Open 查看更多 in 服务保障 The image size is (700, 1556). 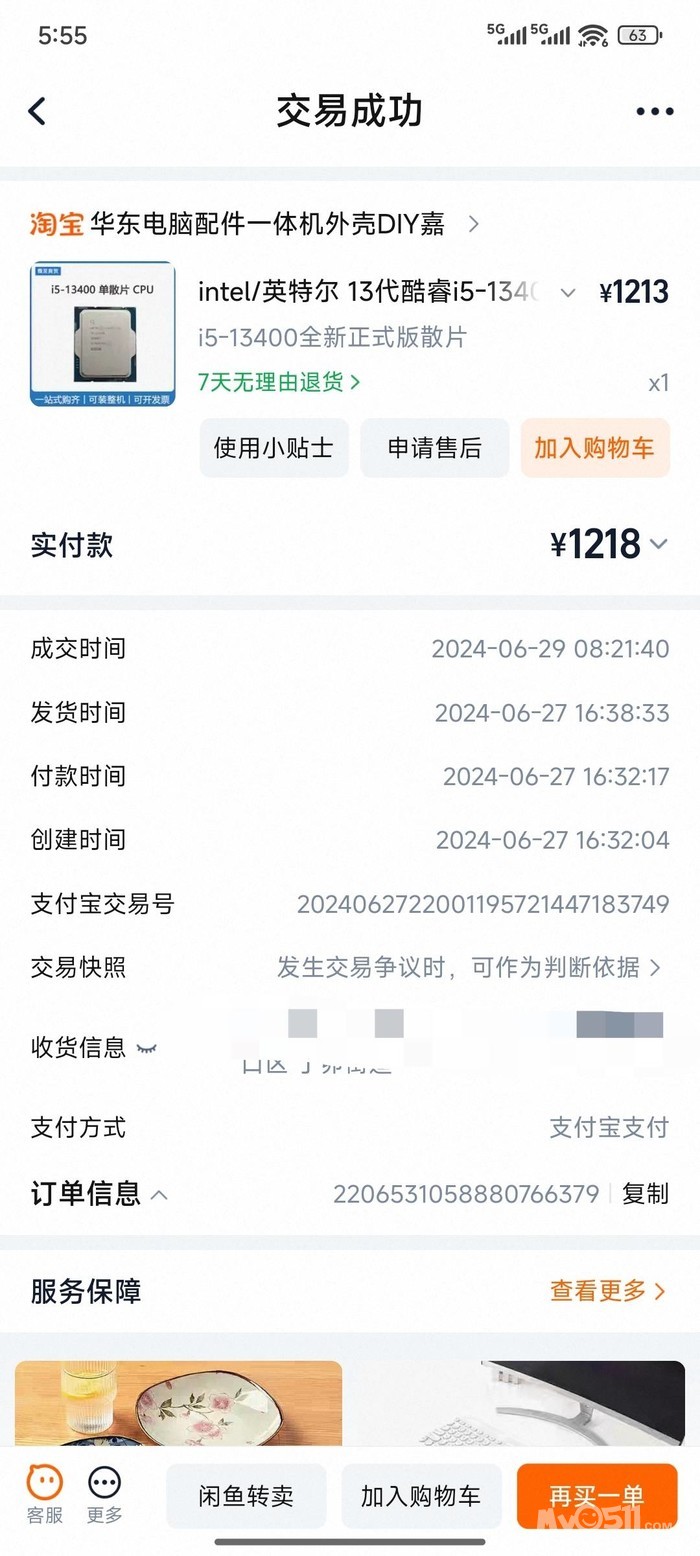(606, 1291)
